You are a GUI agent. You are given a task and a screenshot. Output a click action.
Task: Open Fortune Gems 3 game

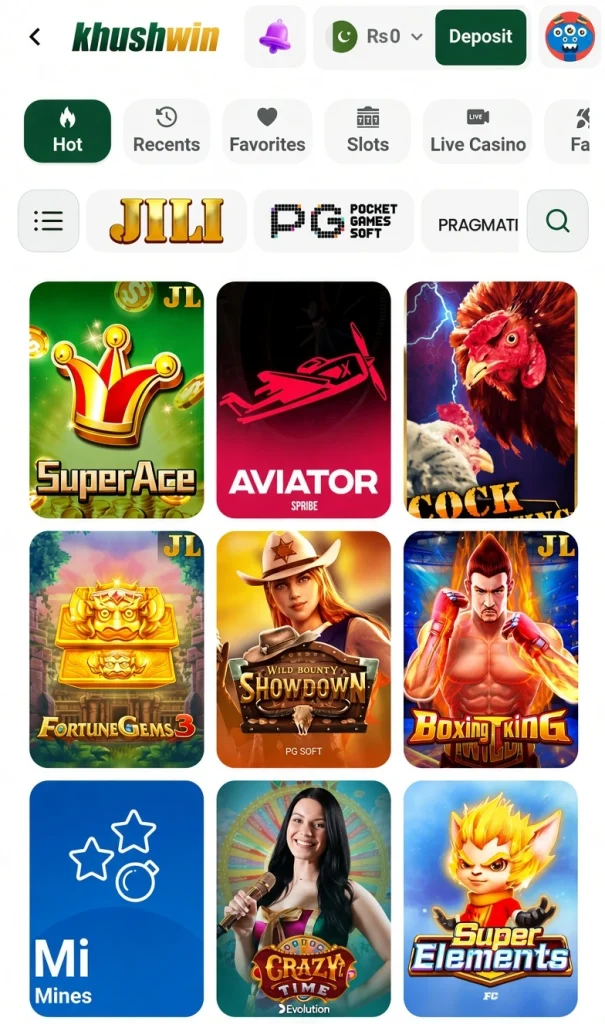coord(117,649)
